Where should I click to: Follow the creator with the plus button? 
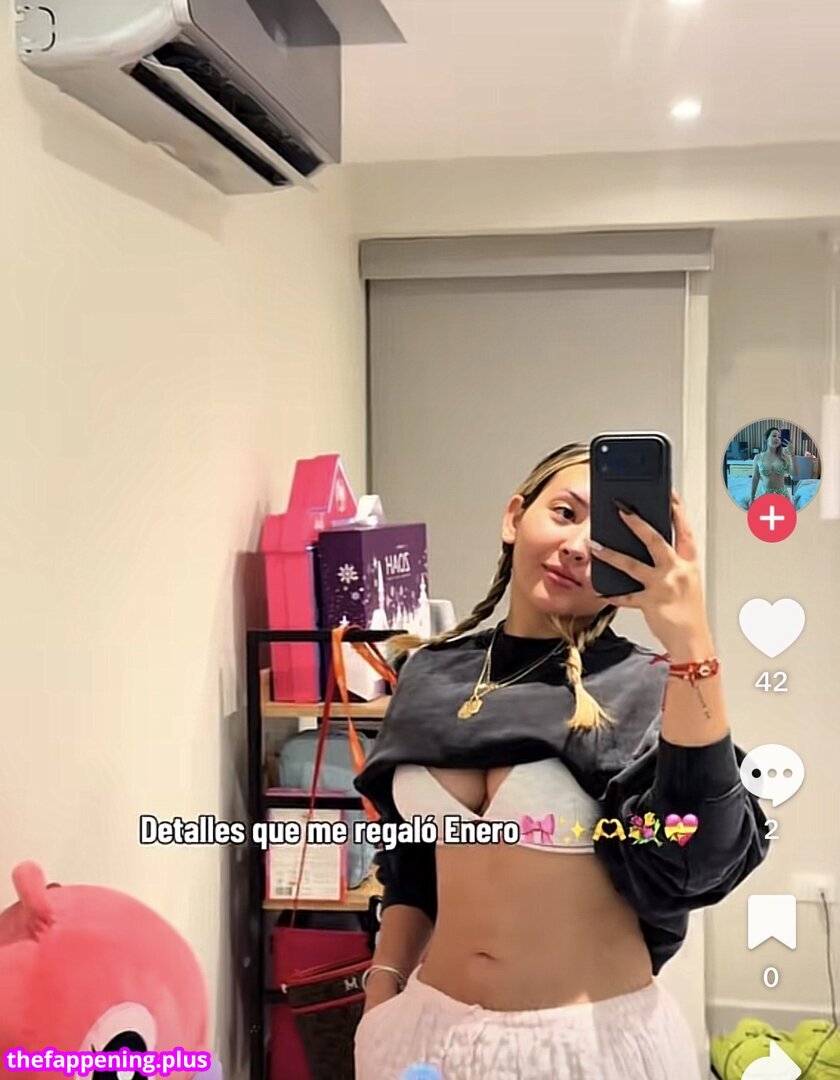click(x=772, y=518)
